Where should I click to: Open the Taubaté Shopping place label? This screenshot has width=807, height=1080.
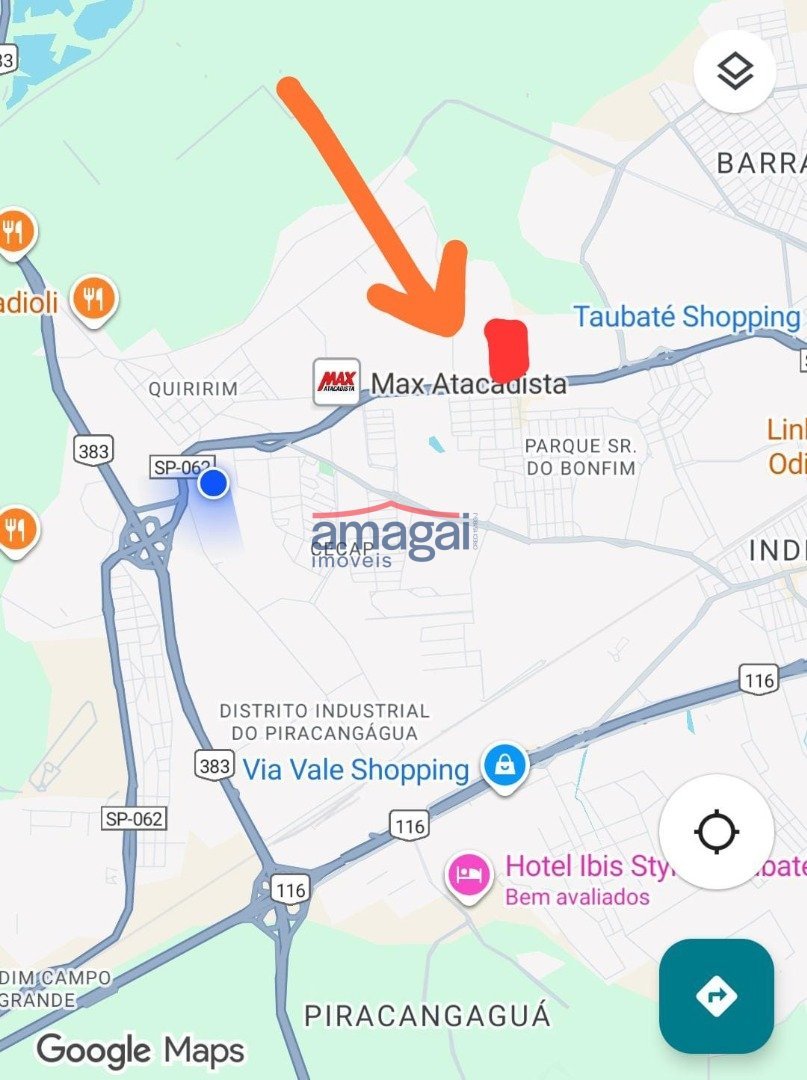coord(686,318)
